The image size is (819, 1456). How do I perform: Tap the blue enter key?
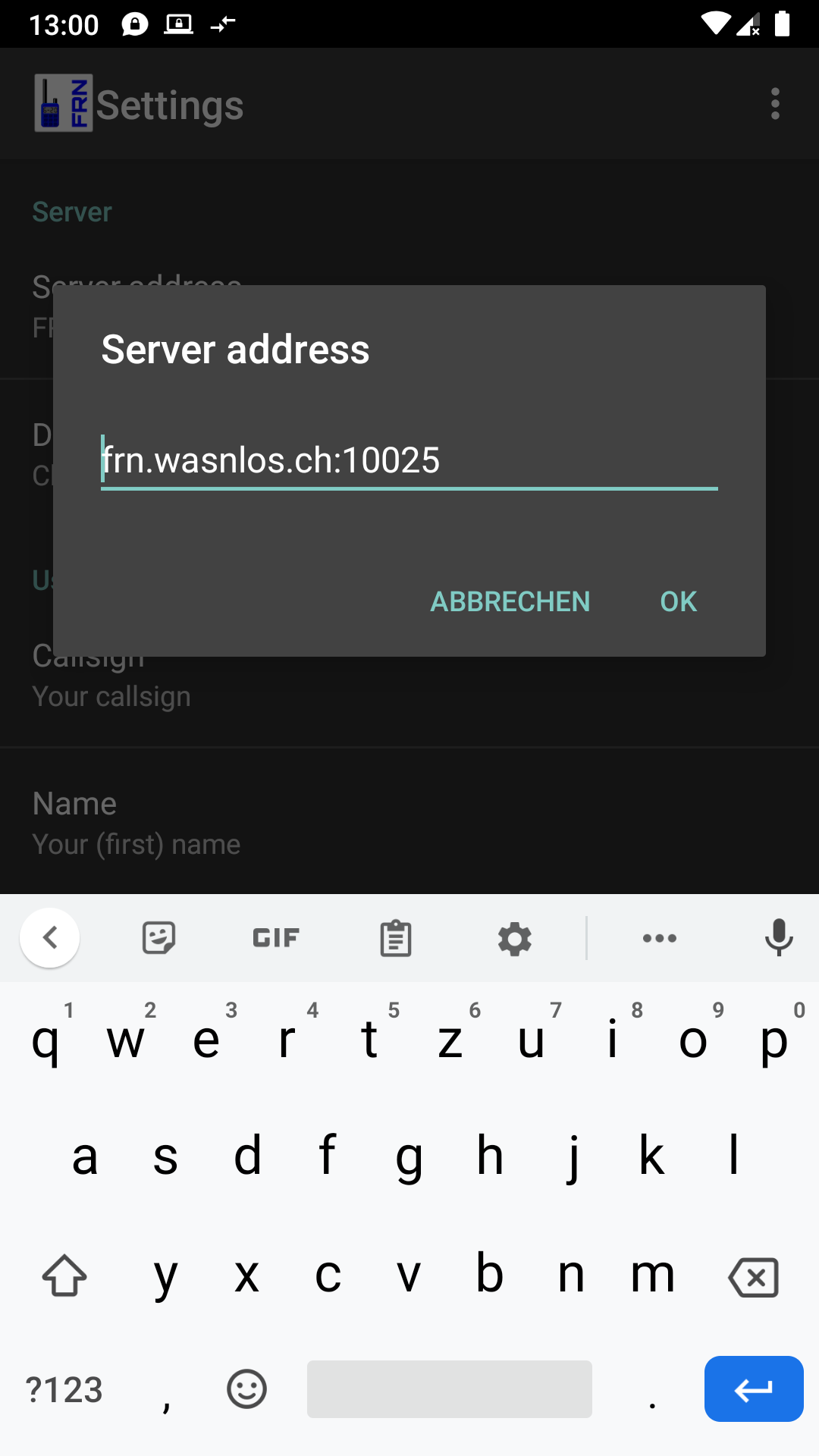754,1389
